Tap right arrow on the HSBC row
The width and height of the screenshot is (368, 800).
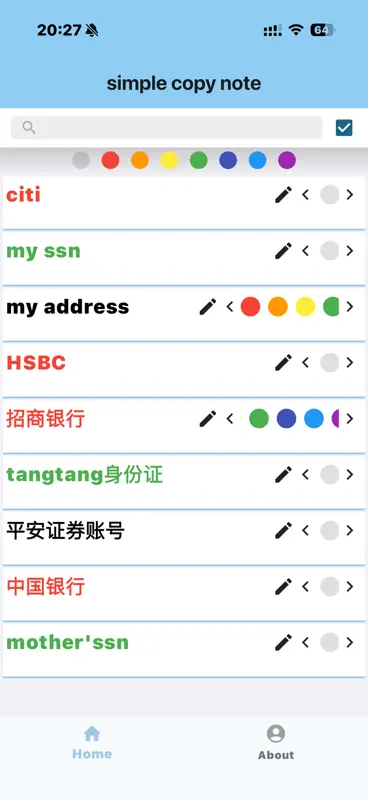click(x=350, y=363)
